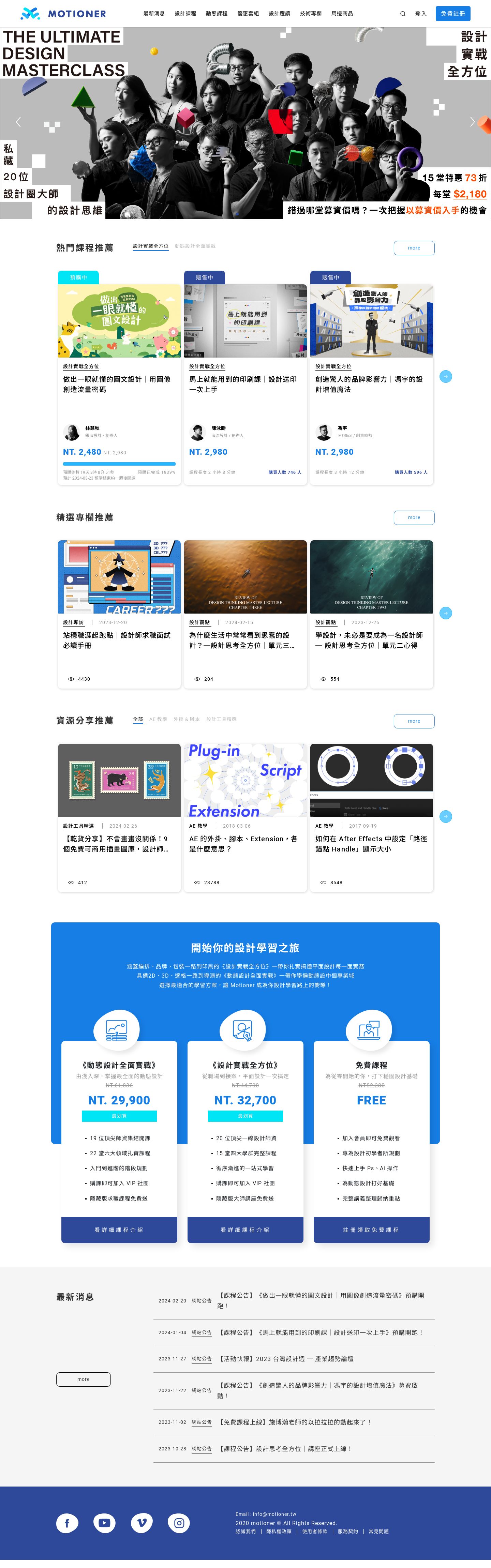This screenshot has width=491, height=1568.
Task: Tap the next arrow of the 精選專欄推薦 carousel
Action: coord(446,613)
